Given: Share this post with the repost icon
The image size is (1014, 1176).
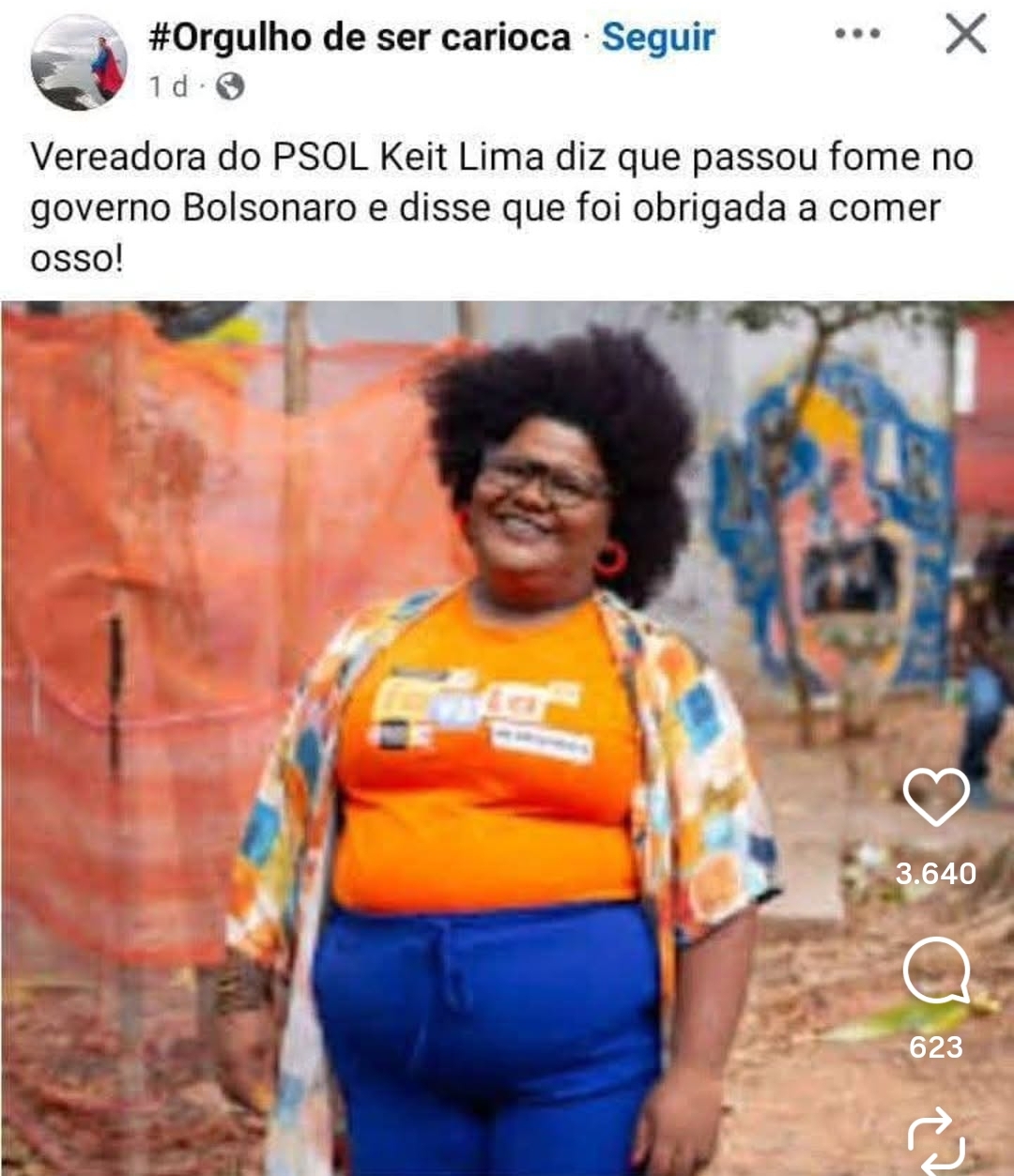Looking at the screenshot, I should pyautogui.click(x=935, y=1140).
